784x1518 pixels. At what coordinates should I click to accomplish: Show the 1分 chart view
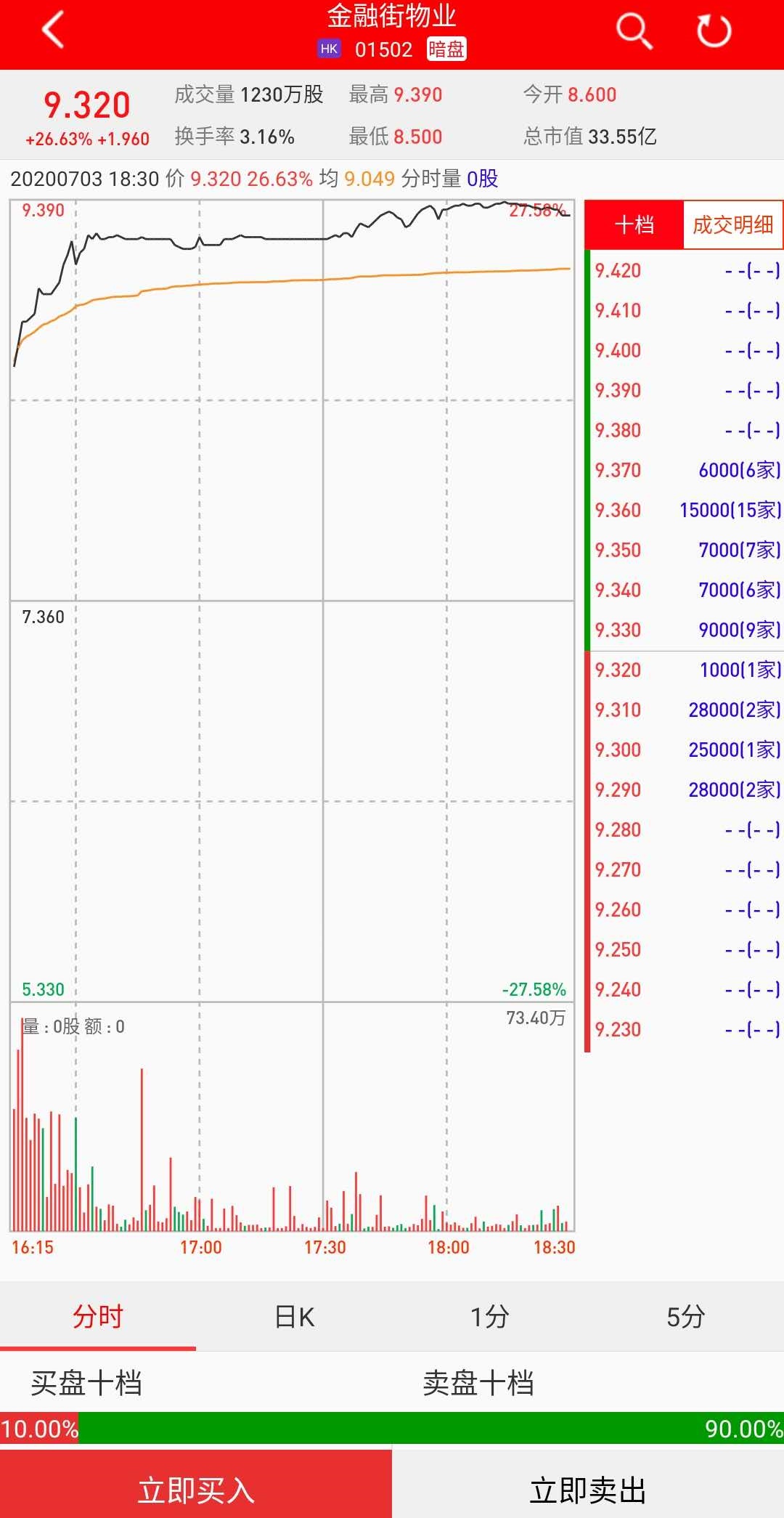point(490,1316)
